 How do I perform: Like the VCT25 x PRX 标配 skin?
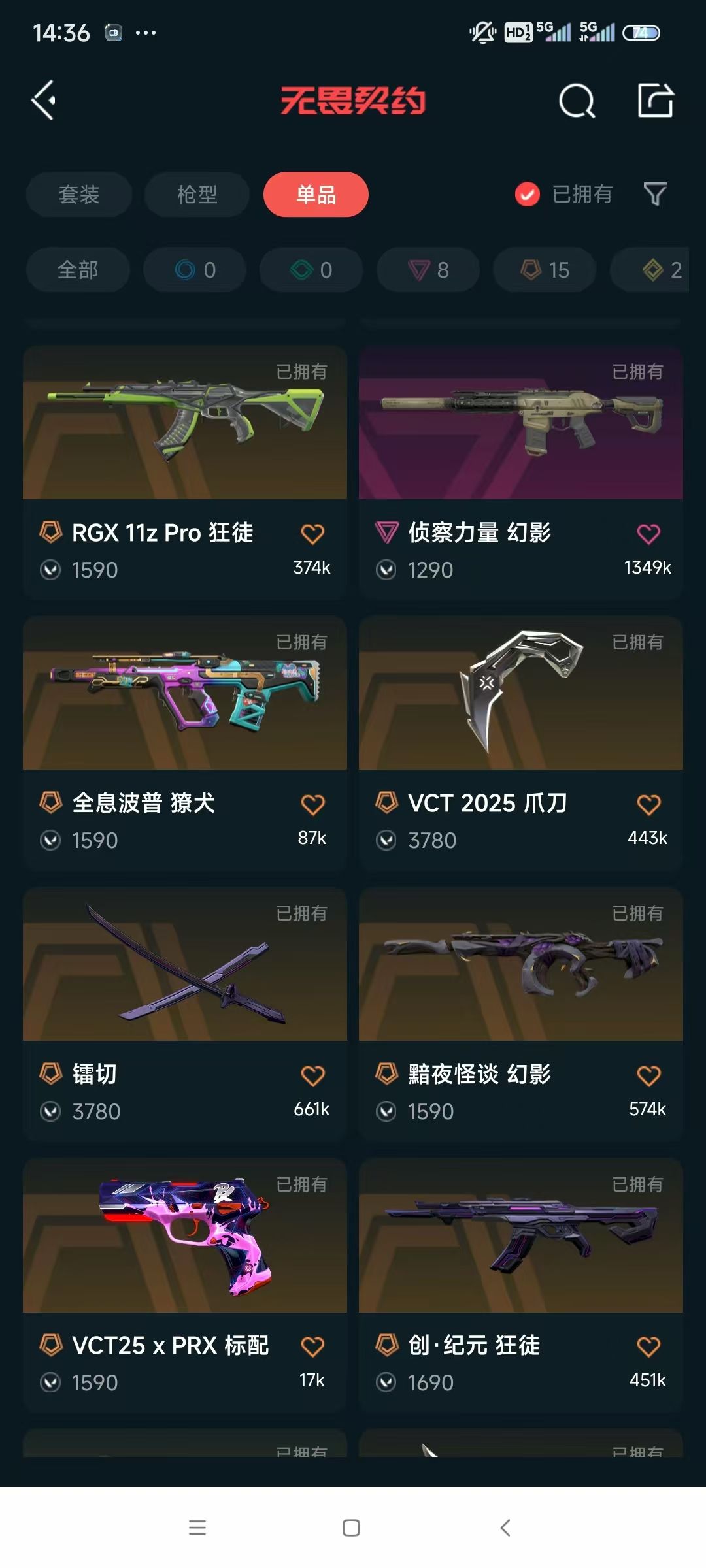[x=312, y=1347]
